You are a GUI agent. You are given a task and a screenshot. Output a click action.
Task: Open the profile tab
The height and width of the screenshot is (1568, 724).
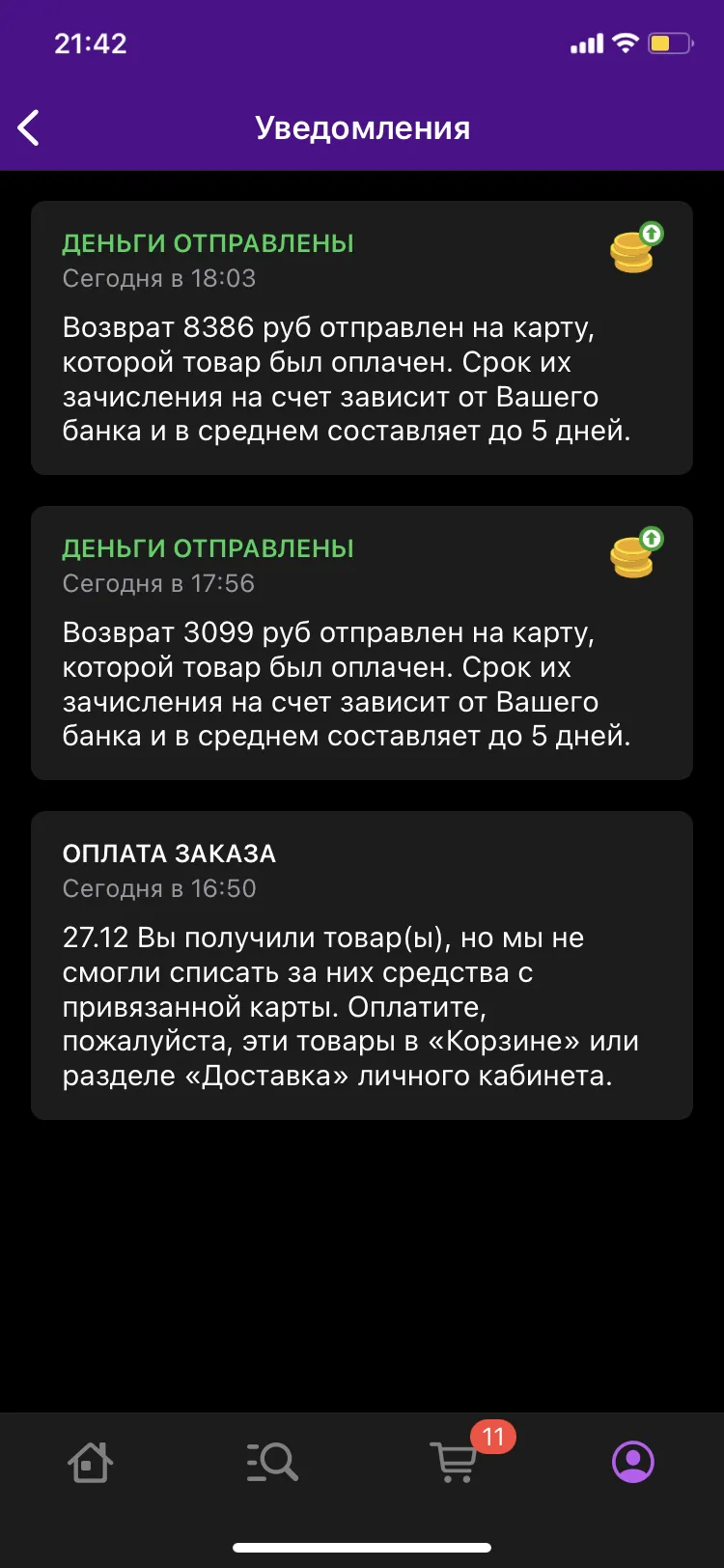(x=633, y=1462)
